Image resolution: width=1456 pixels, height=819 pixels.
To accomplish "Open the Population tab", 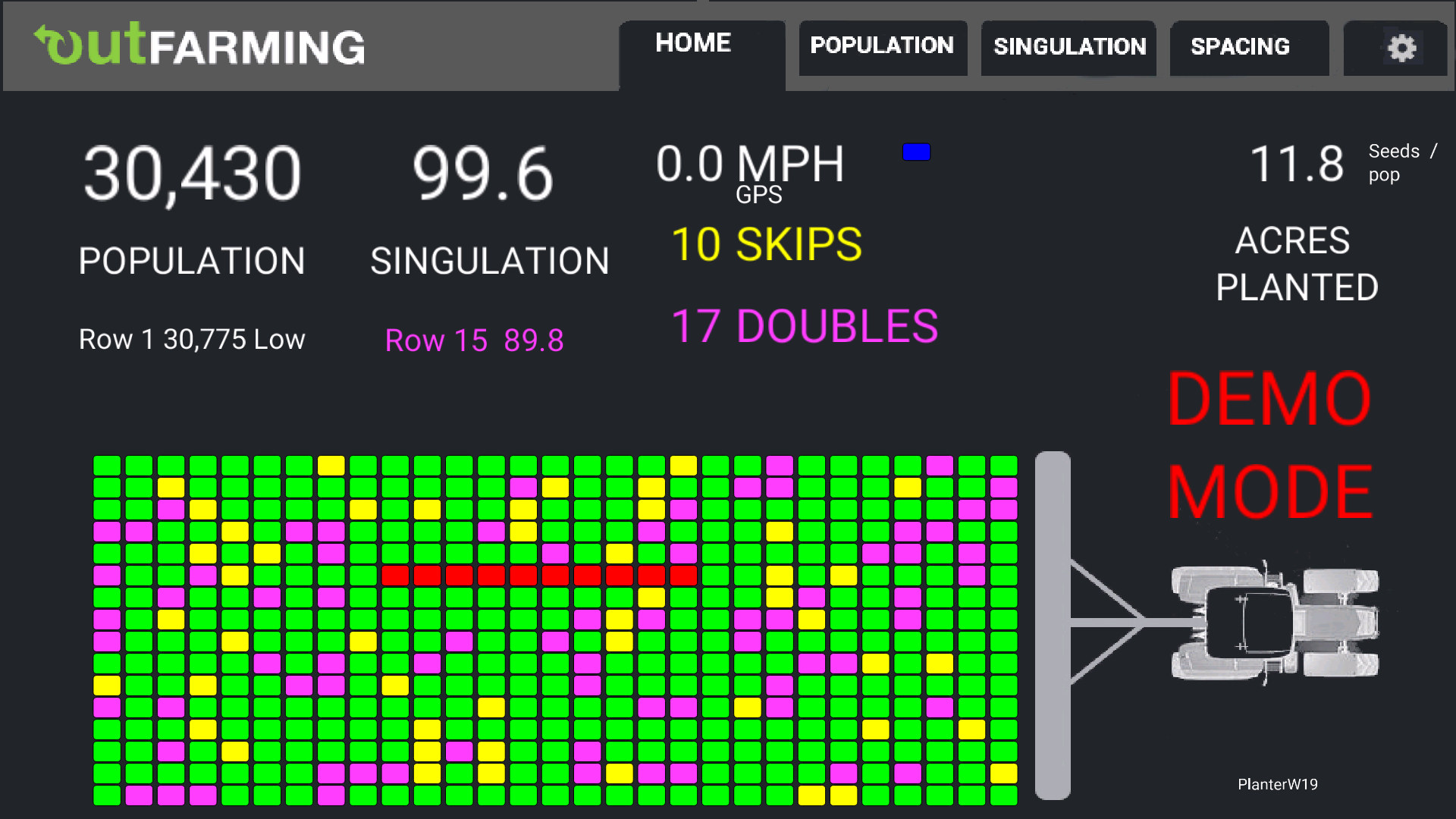I will [x=882, y=47].
